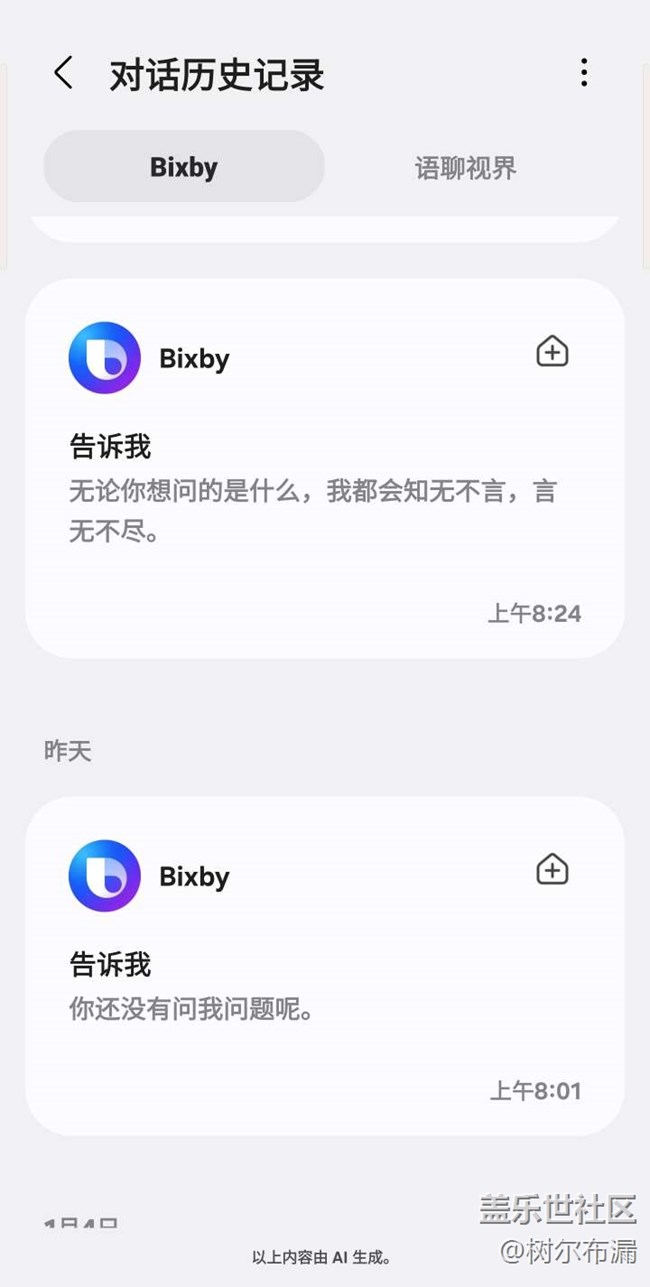Tap the plus icon on the 上午8:01 card
This screenshot has width=650, height=1287.
tap(552, 870)
